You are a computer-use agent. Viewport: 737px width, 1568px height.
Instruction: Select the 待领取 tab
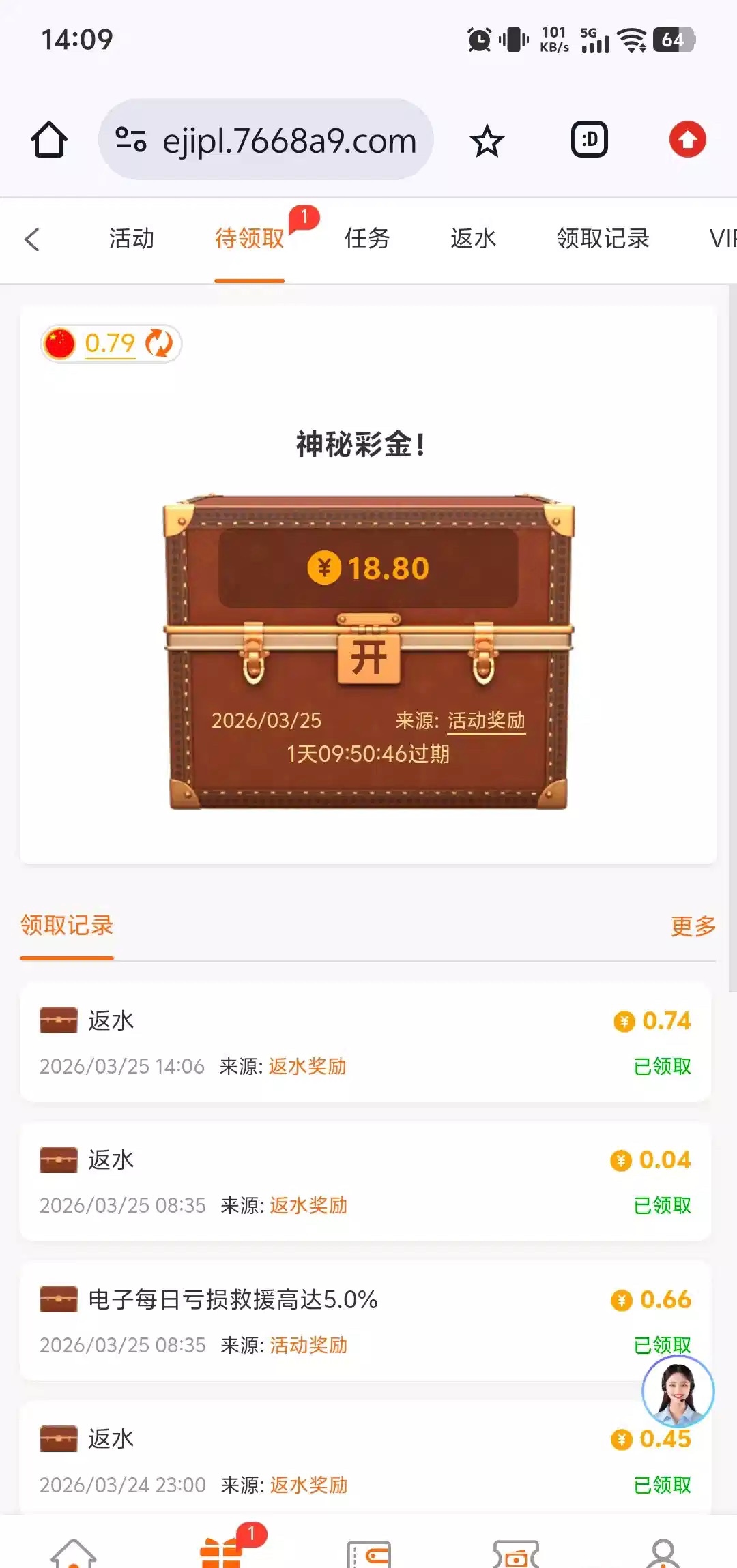(249, 239)
